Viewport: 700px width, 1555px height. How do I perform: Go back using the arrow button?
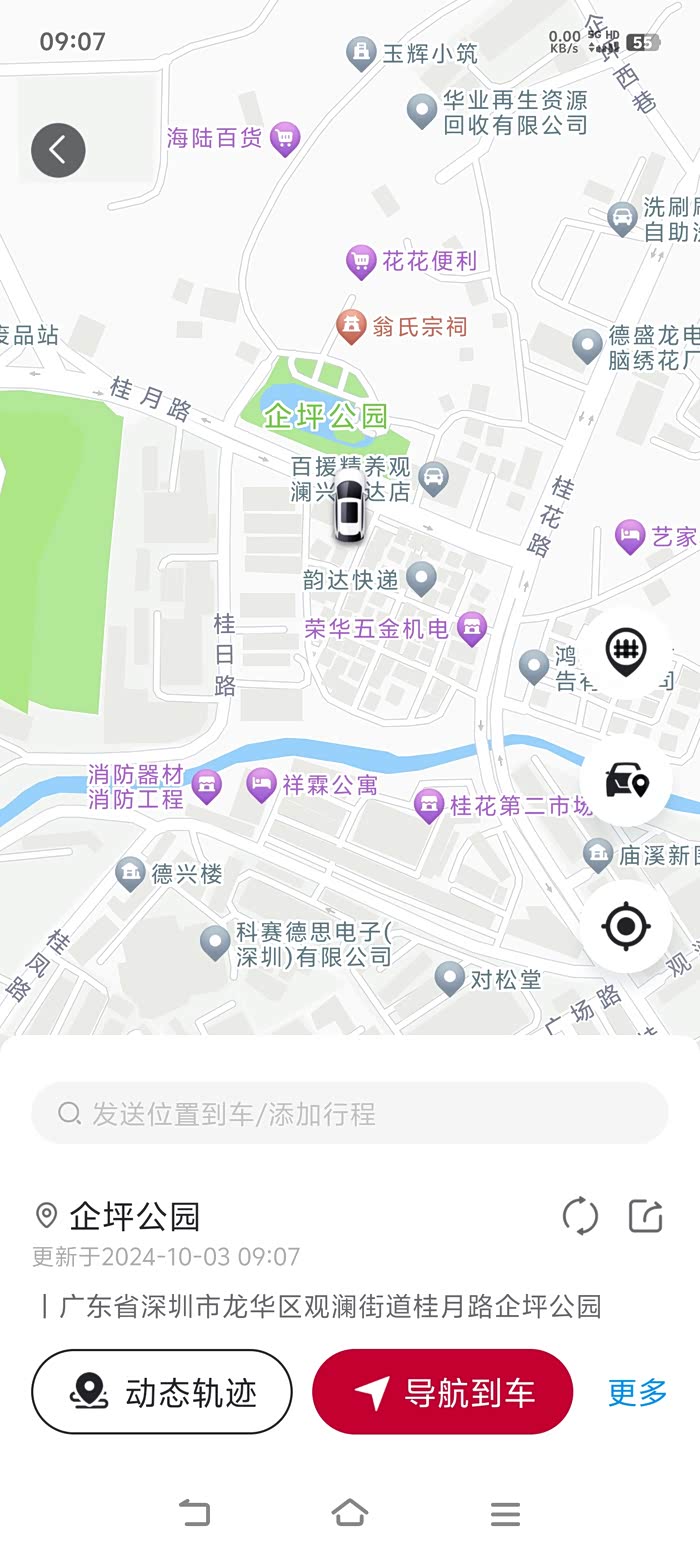pos(58,150)
